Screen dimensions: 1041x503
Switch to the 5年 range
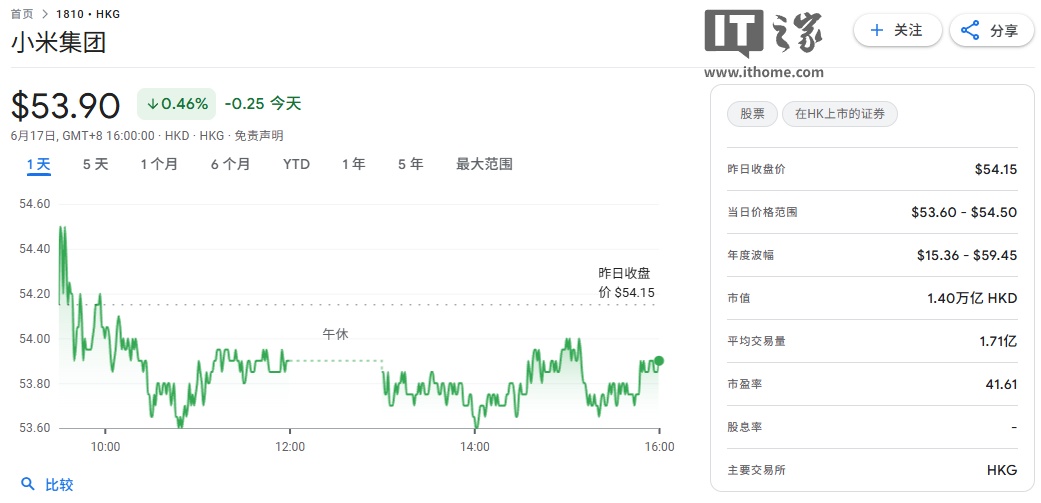click(410, 164)
